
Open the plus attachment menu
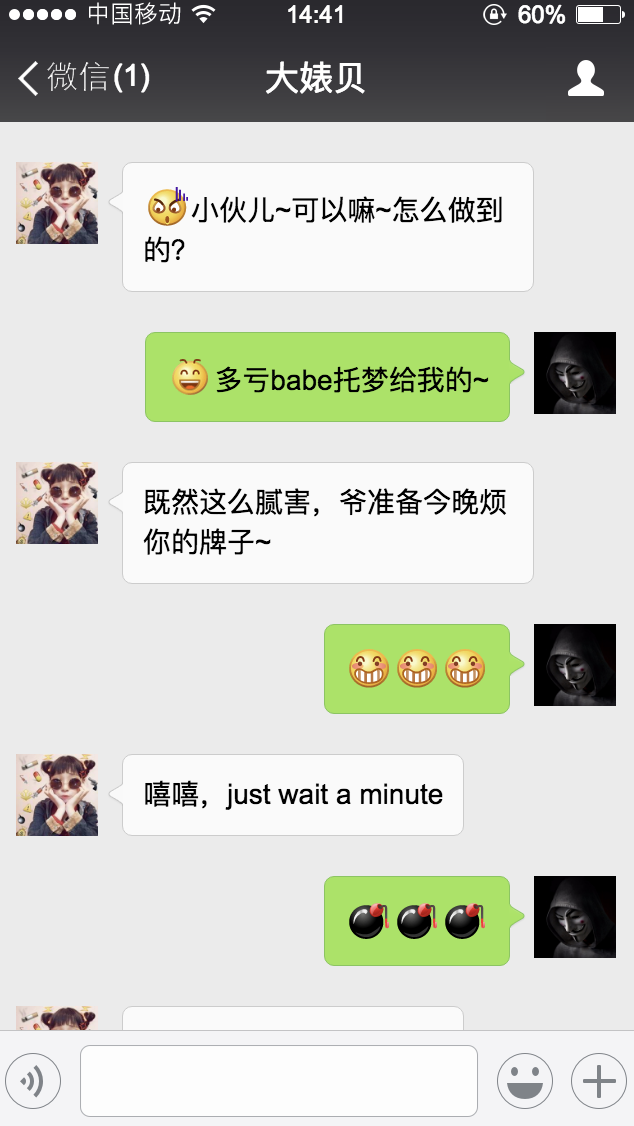coord(598,1081)
